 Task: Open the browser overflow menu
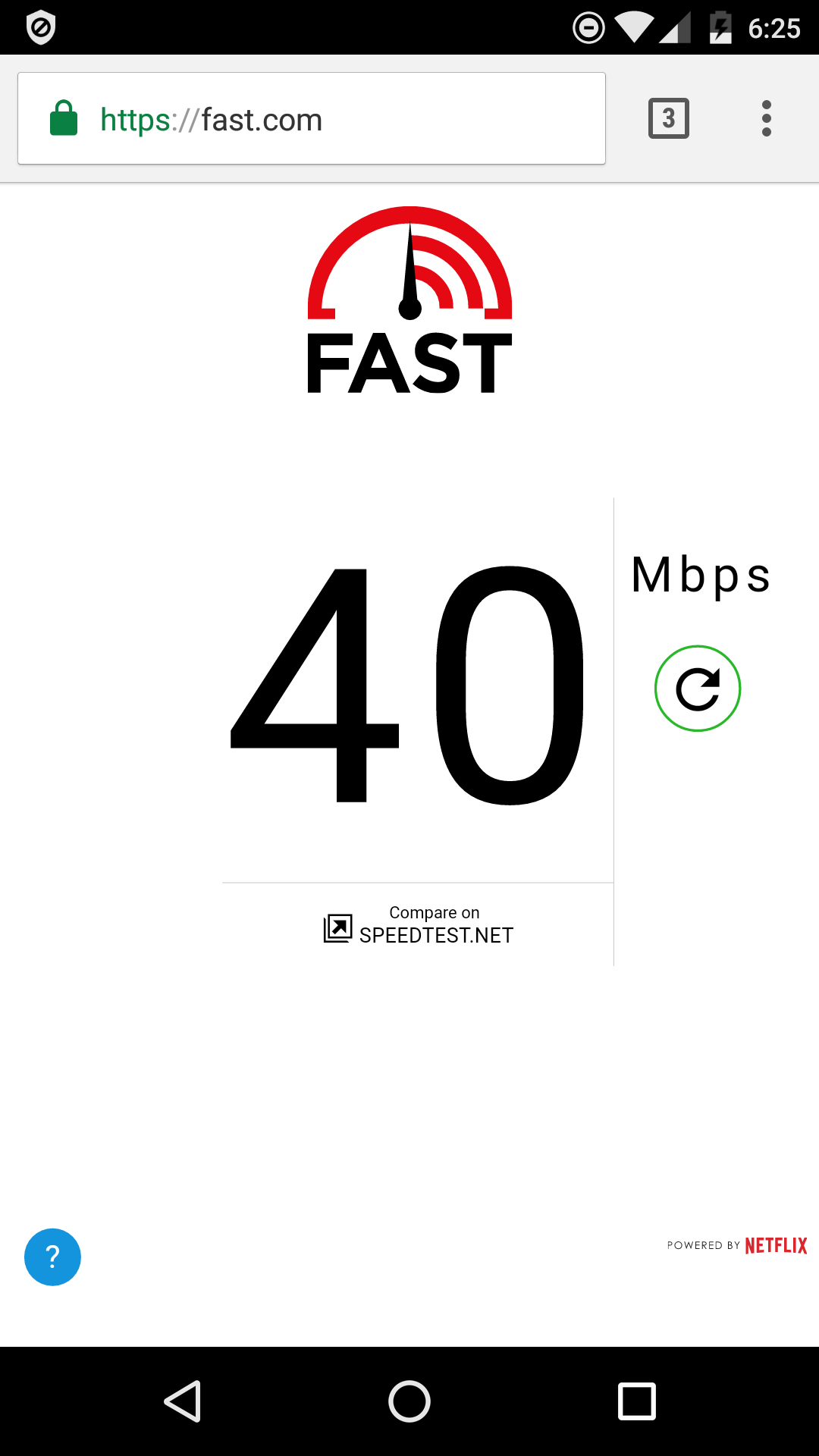tap(766, 118)
